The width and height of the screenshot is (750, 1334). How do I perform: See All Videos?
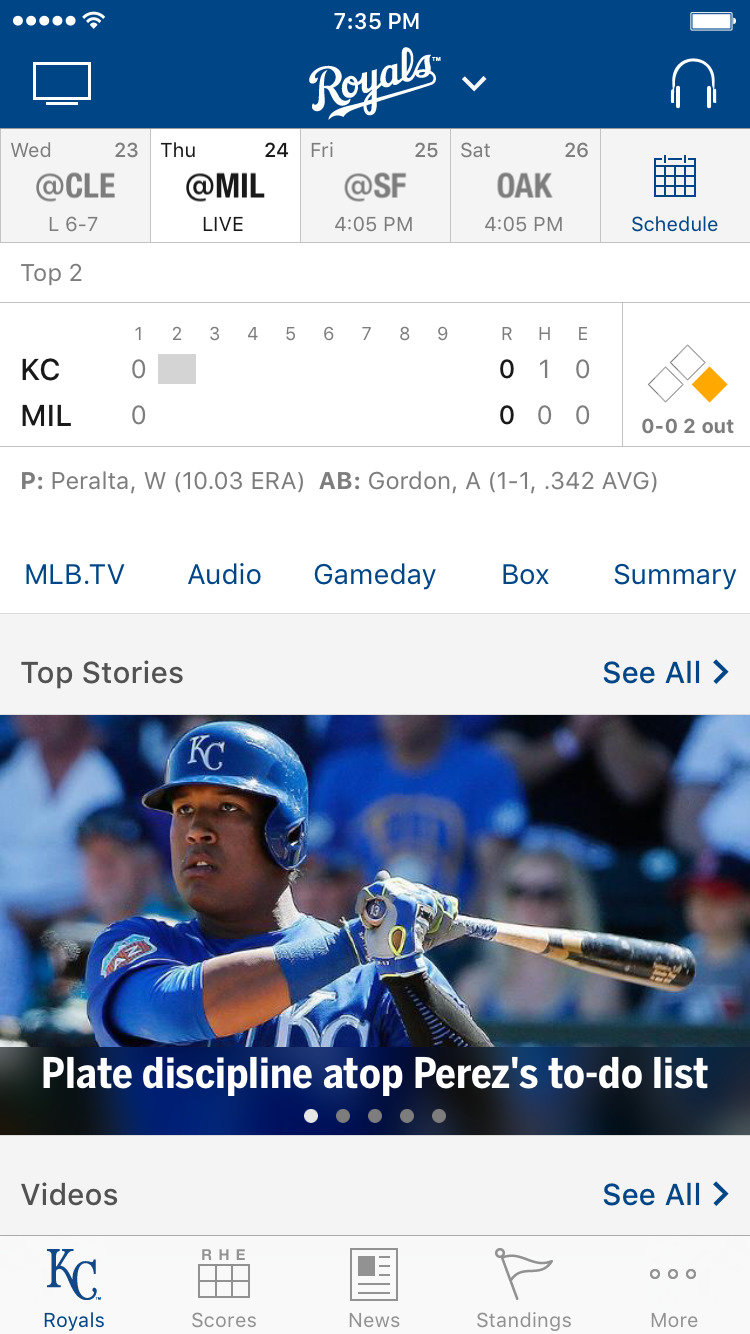[x=665, y=1194]
